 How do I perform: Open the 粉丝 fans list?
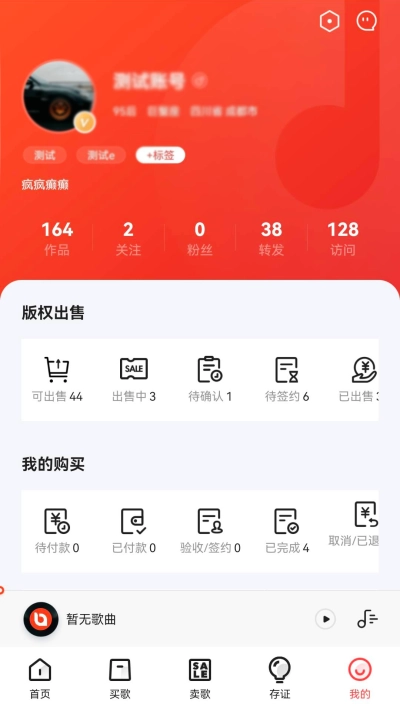pyautogui.click(x=200, y=239)
